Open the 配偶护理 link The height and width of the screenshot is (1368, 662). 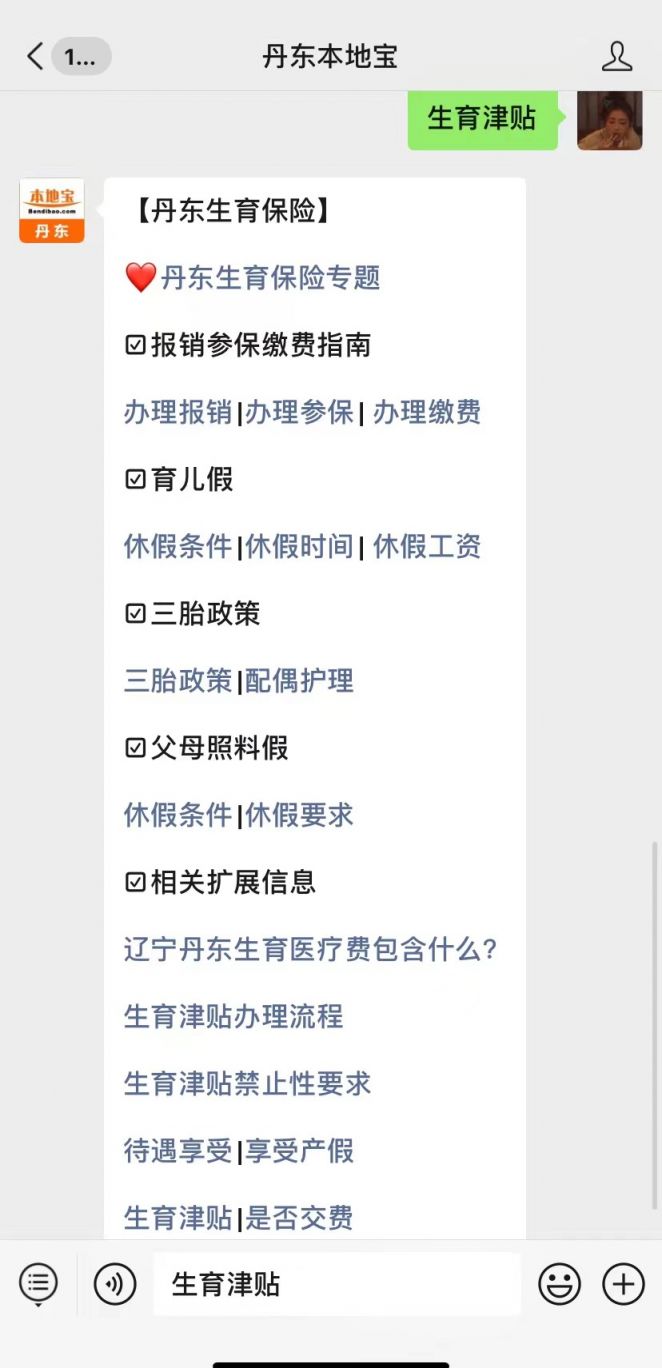point(300,681)
